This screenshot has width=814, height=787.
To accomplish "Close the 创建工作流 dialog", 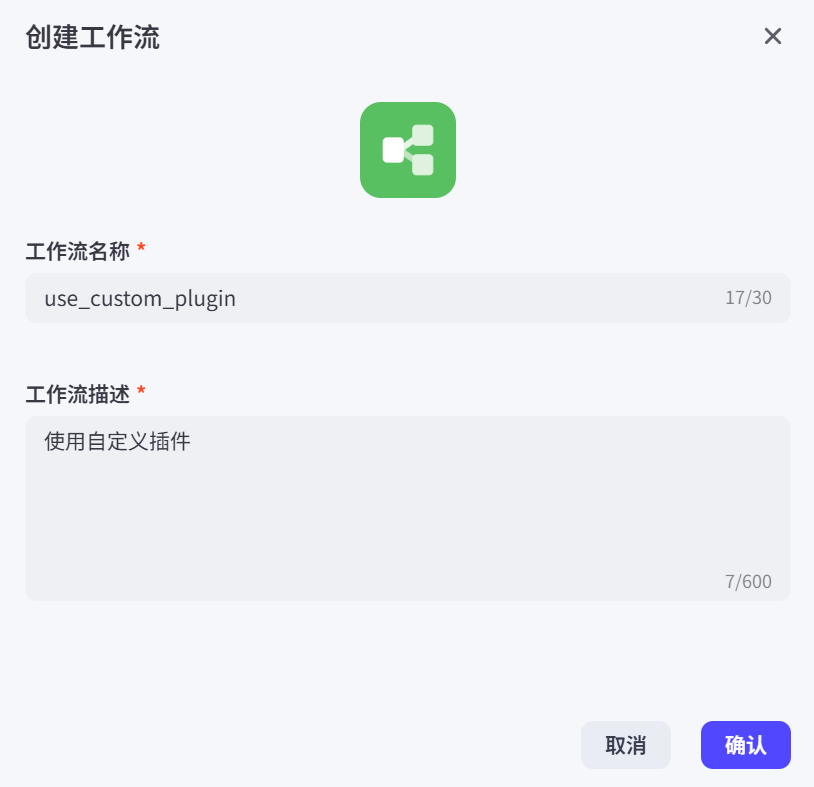I will [x=772, y=37].
